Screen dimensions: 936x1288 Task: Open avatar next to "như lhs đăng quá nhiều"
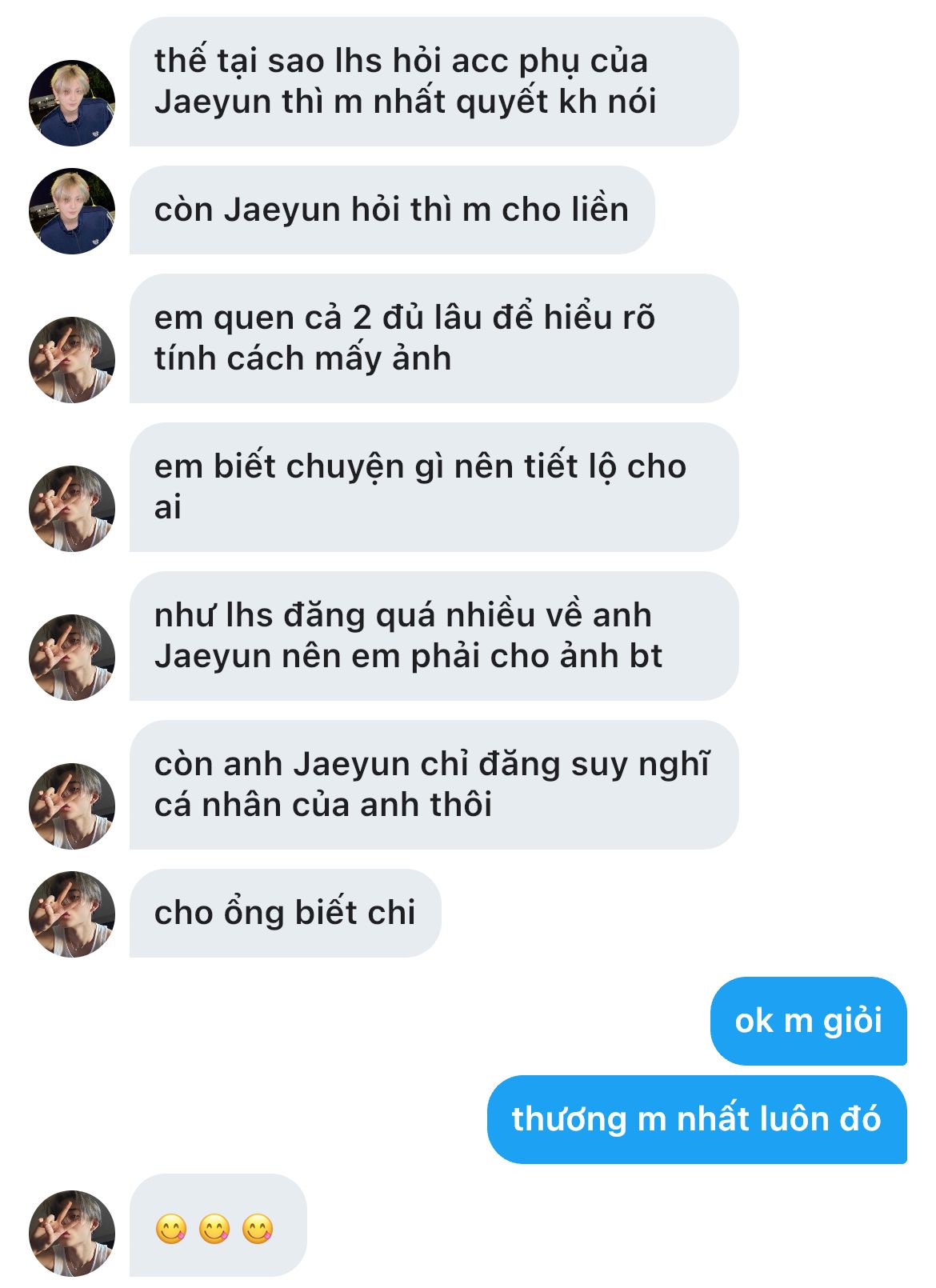72,657
